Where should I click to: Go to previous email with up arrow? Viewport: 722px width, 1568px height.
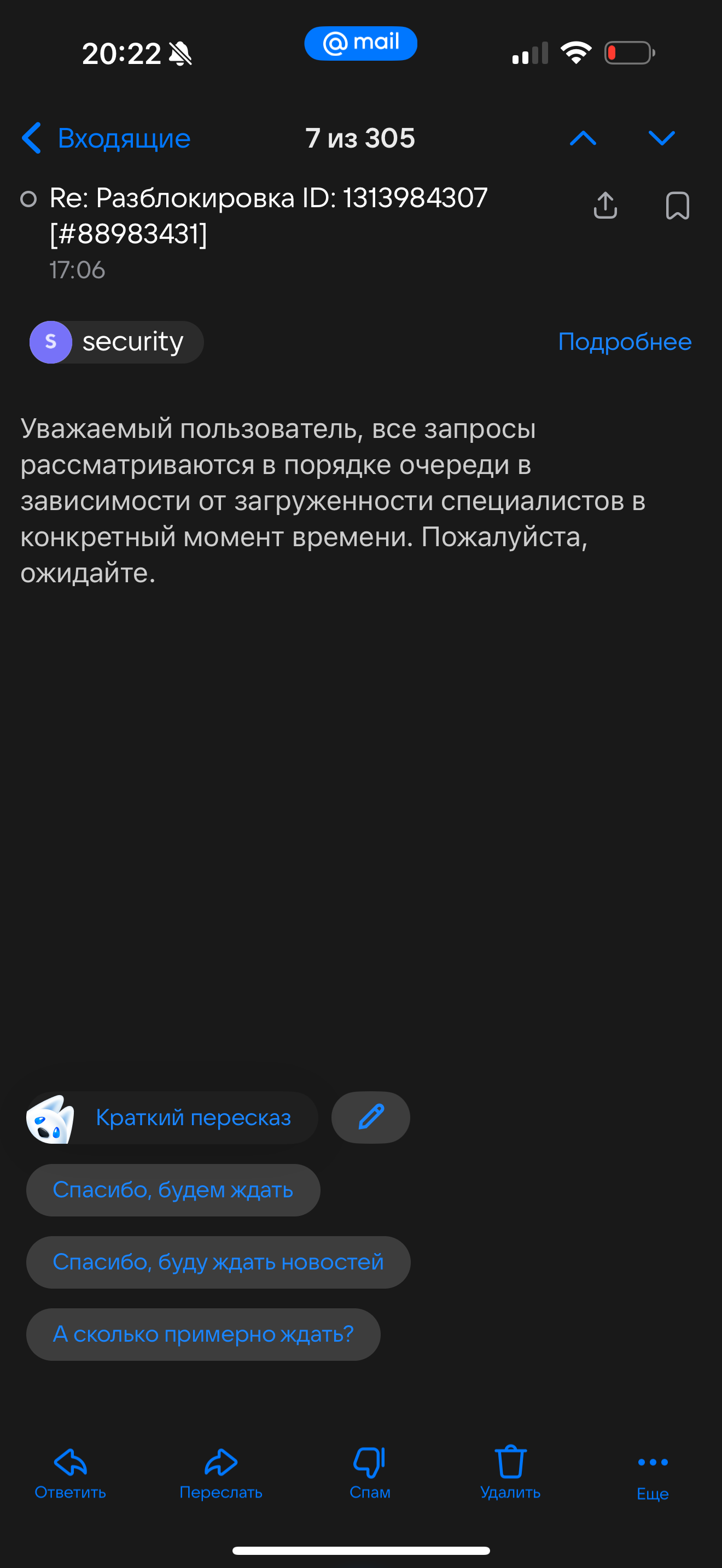tap(583, 138)
